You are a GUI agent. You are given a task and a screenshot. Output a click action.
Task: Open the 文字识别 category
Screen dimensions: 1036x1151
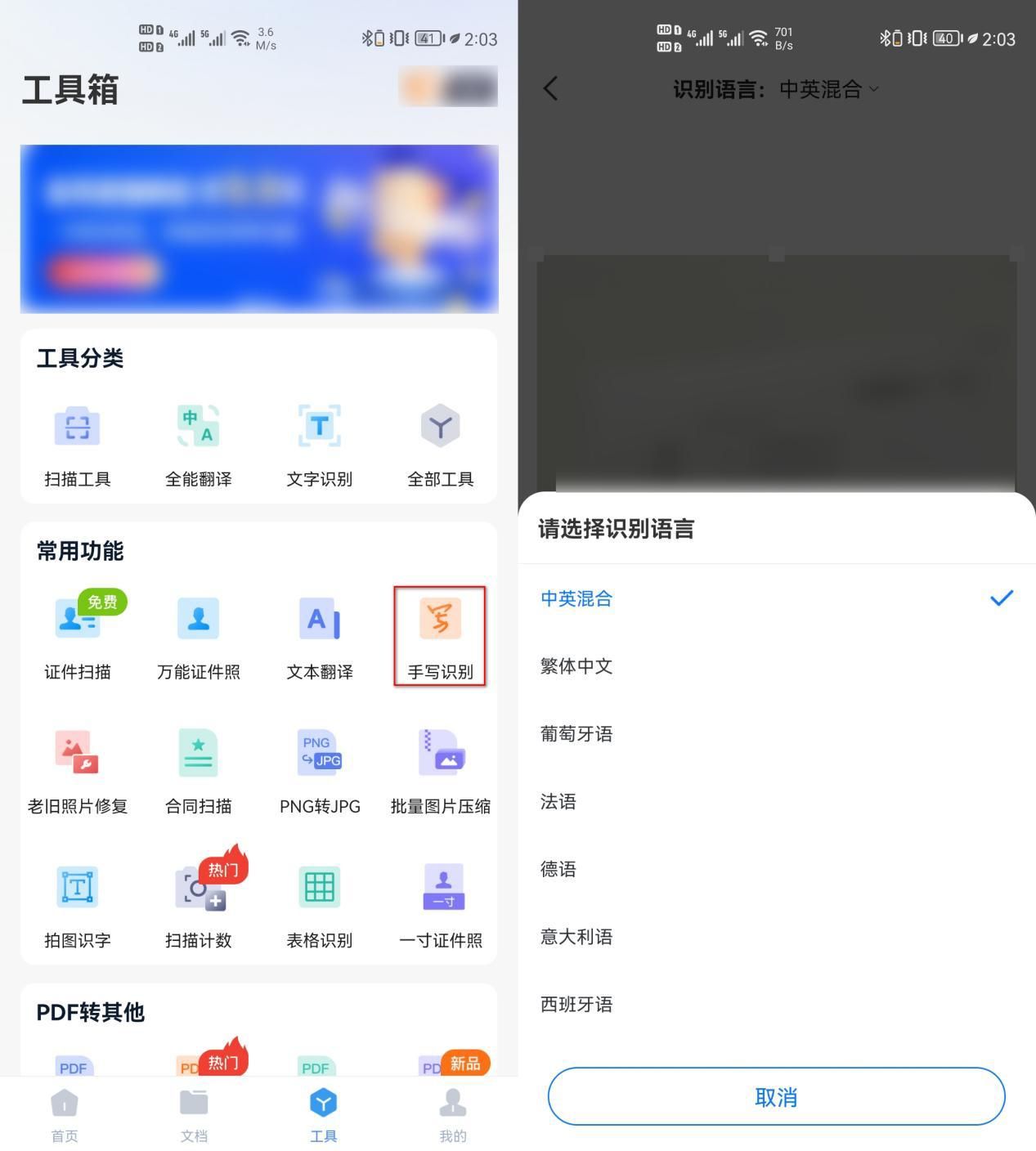320,446
